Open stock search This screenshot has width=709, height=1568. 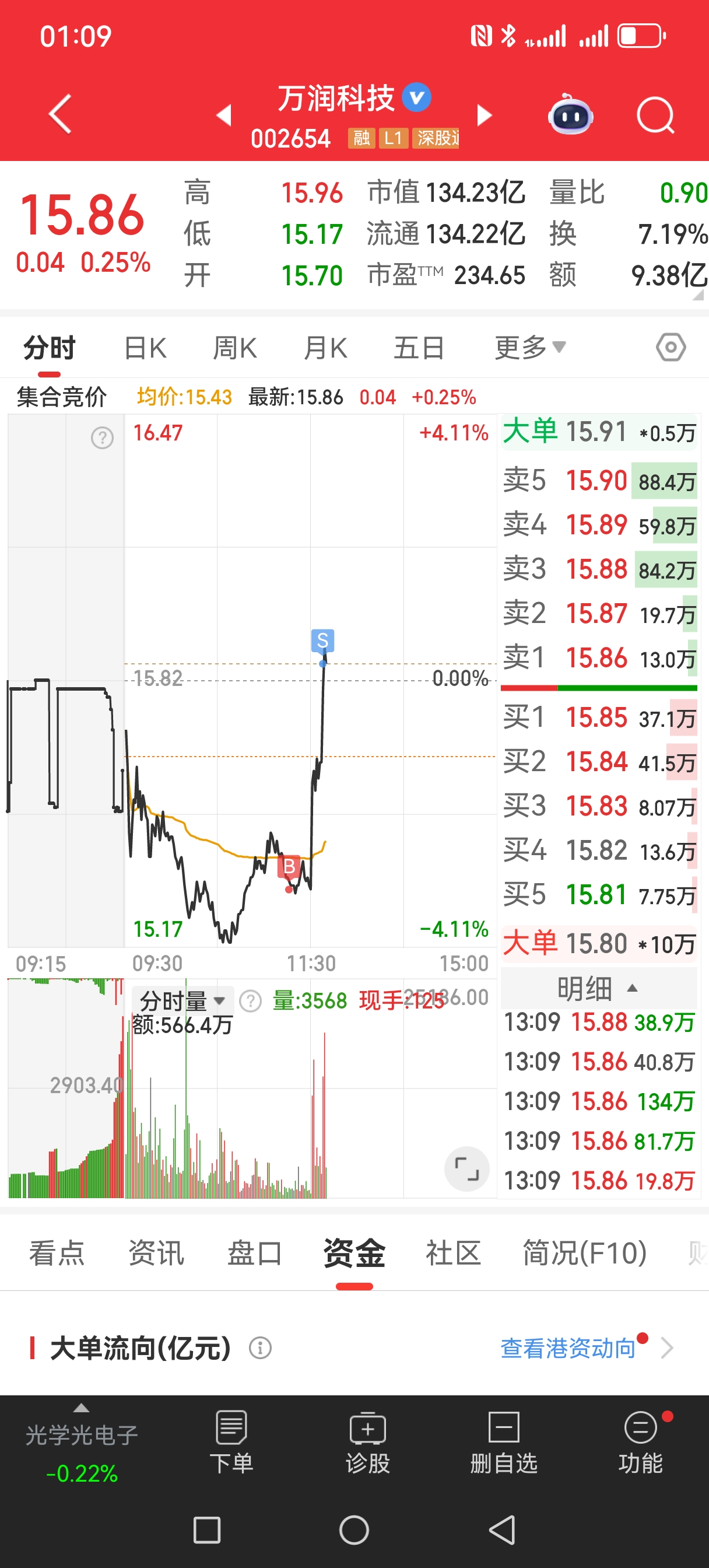coord(655,115)
